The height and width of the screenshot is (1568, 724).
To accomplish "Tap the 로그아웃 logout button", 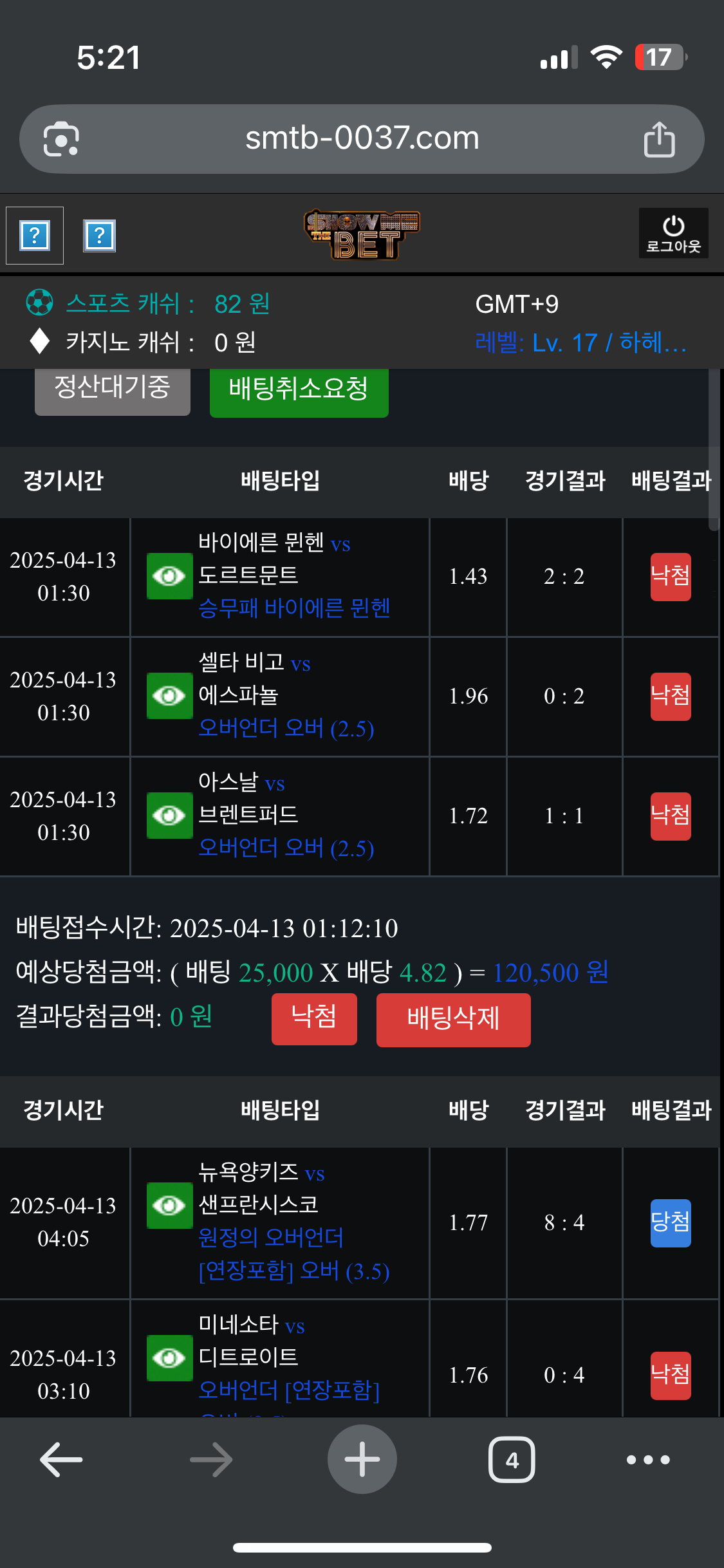I will click(x=673, y=234).
